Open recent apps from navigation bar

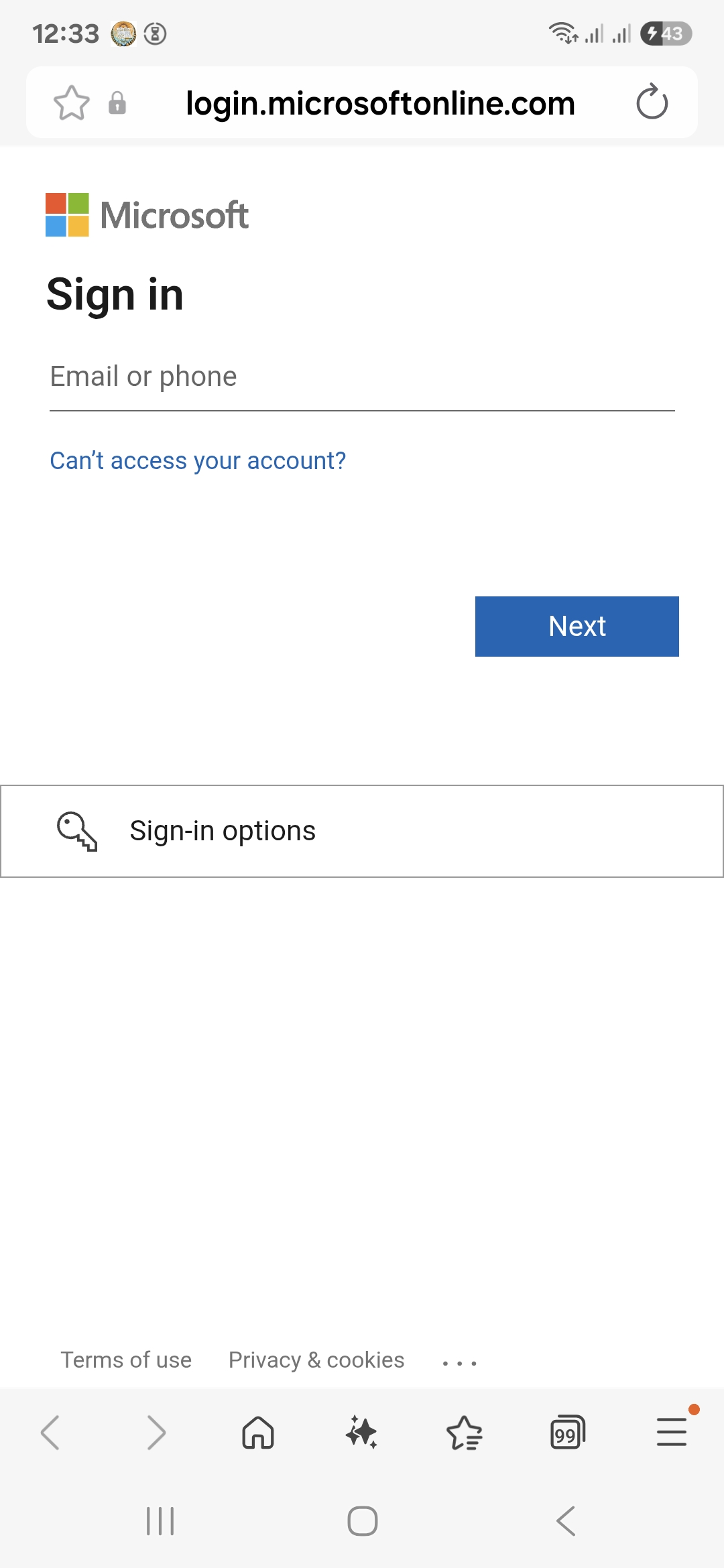pyautogui.click(x=160, y=1521)
